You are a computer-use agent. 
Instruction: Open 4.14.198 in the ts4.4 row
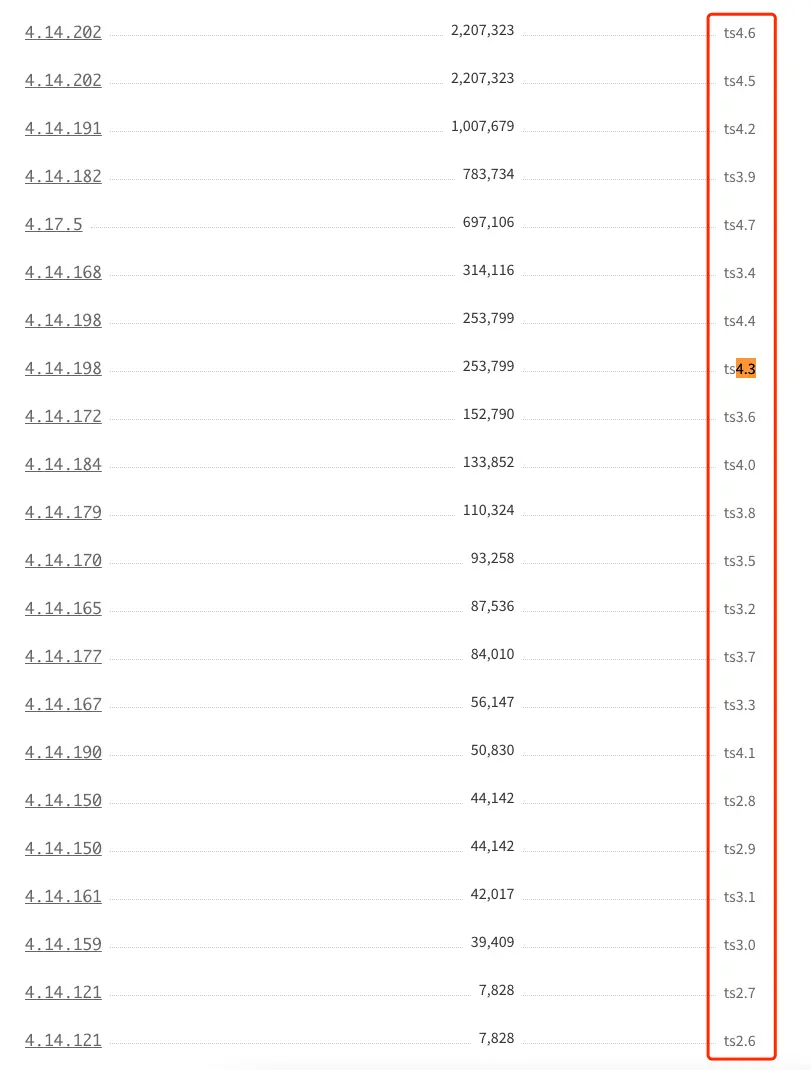[63, 321]
